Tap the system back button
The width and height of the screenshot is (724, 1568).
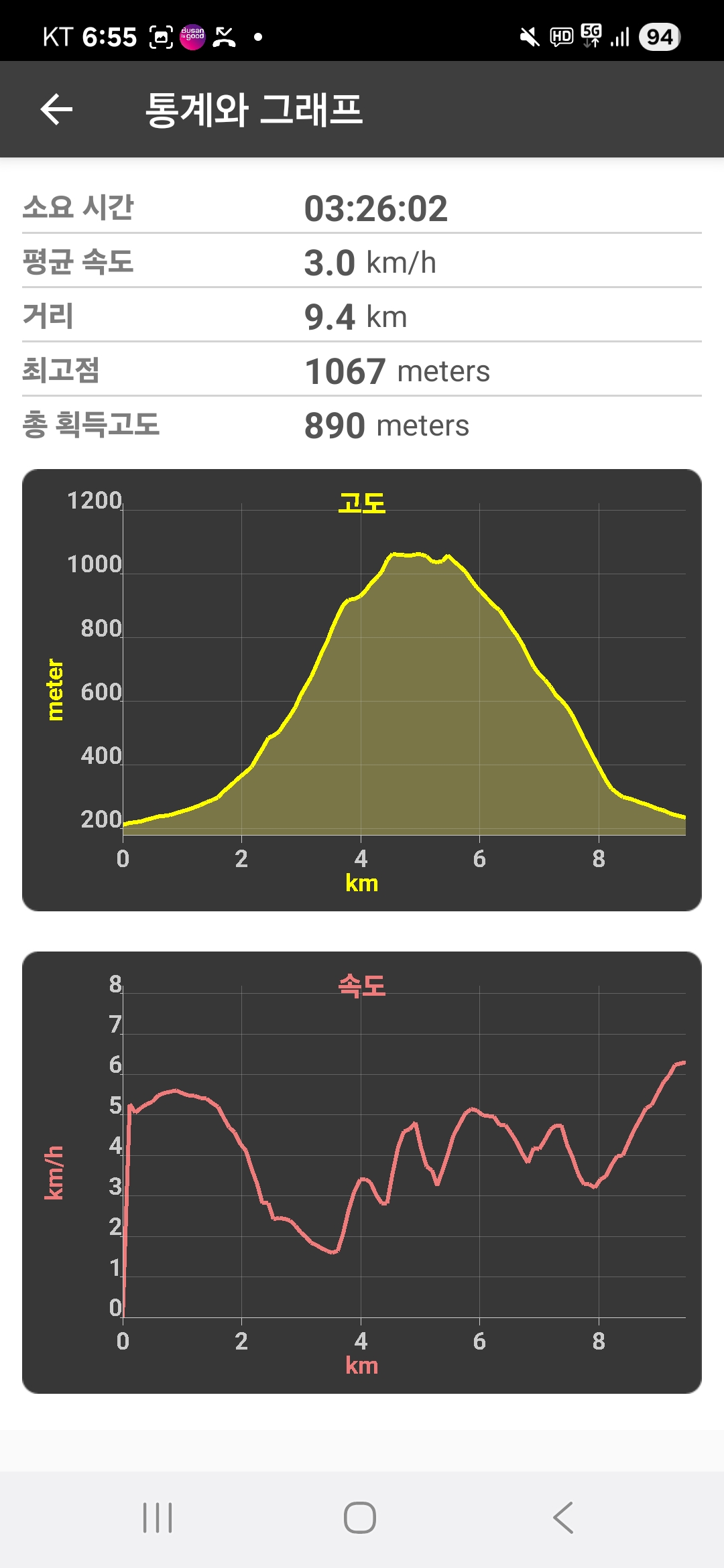pyautogui.click(x=563, y=1518)
